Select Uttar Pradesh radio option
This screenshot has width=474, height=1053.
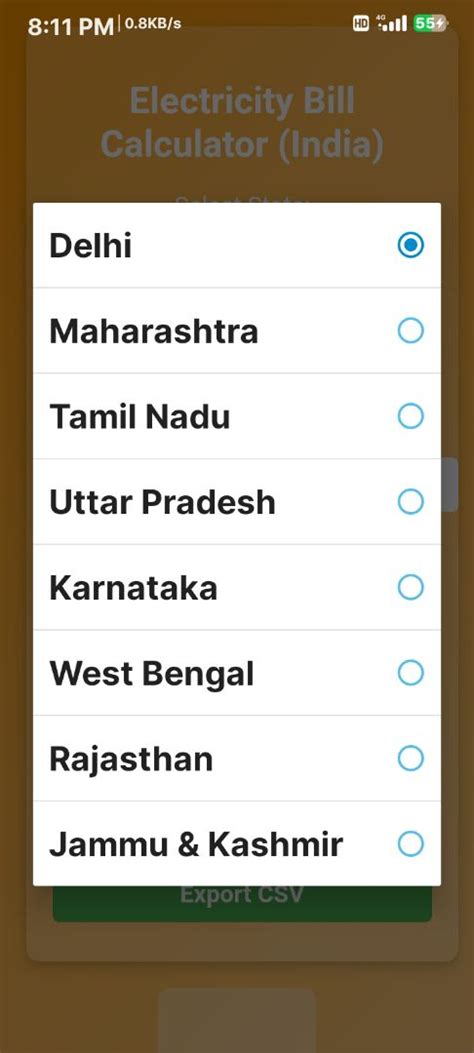pos(237,502)
